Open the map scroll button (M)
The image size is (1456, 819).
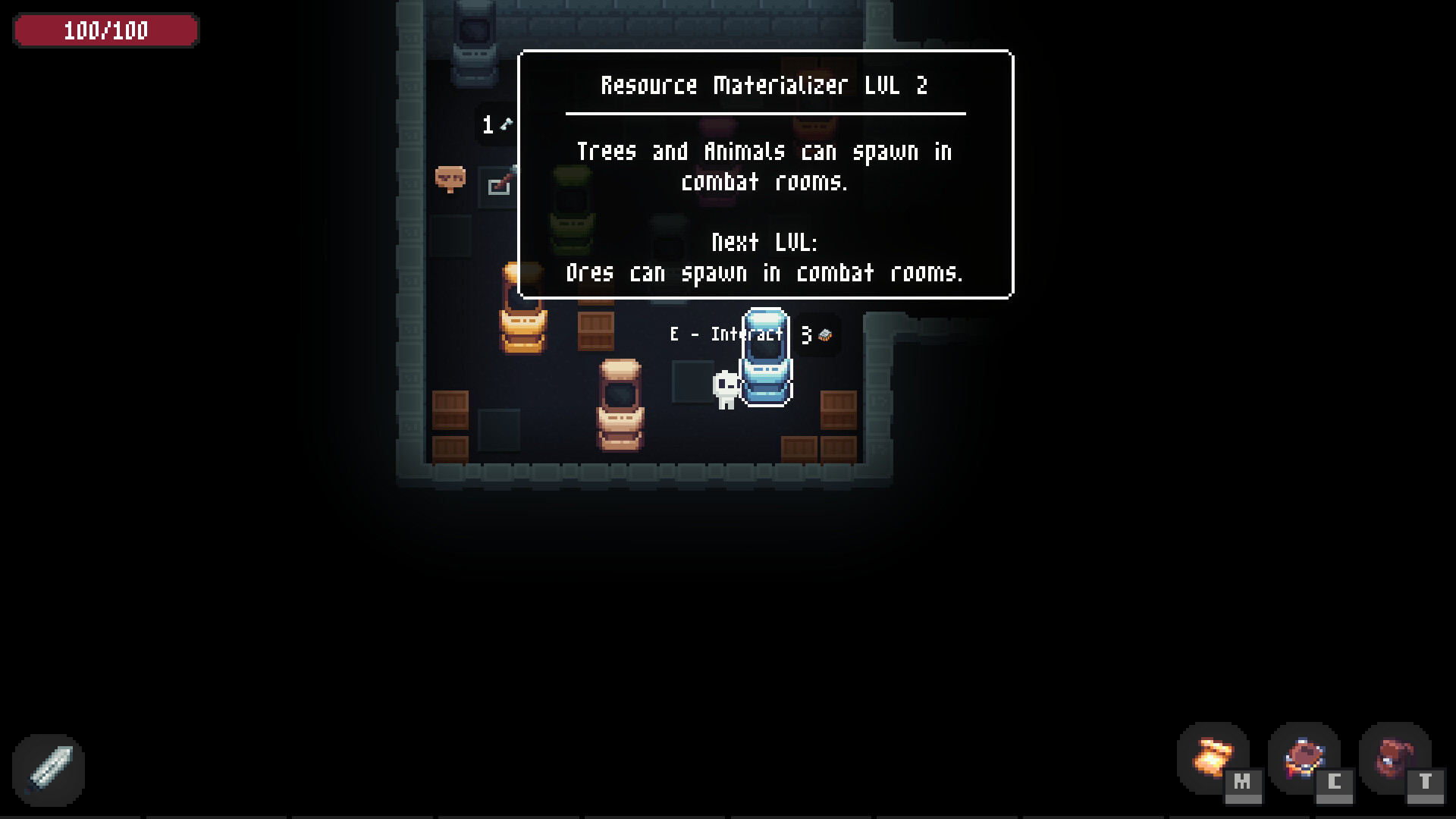tap(1213, 758)
